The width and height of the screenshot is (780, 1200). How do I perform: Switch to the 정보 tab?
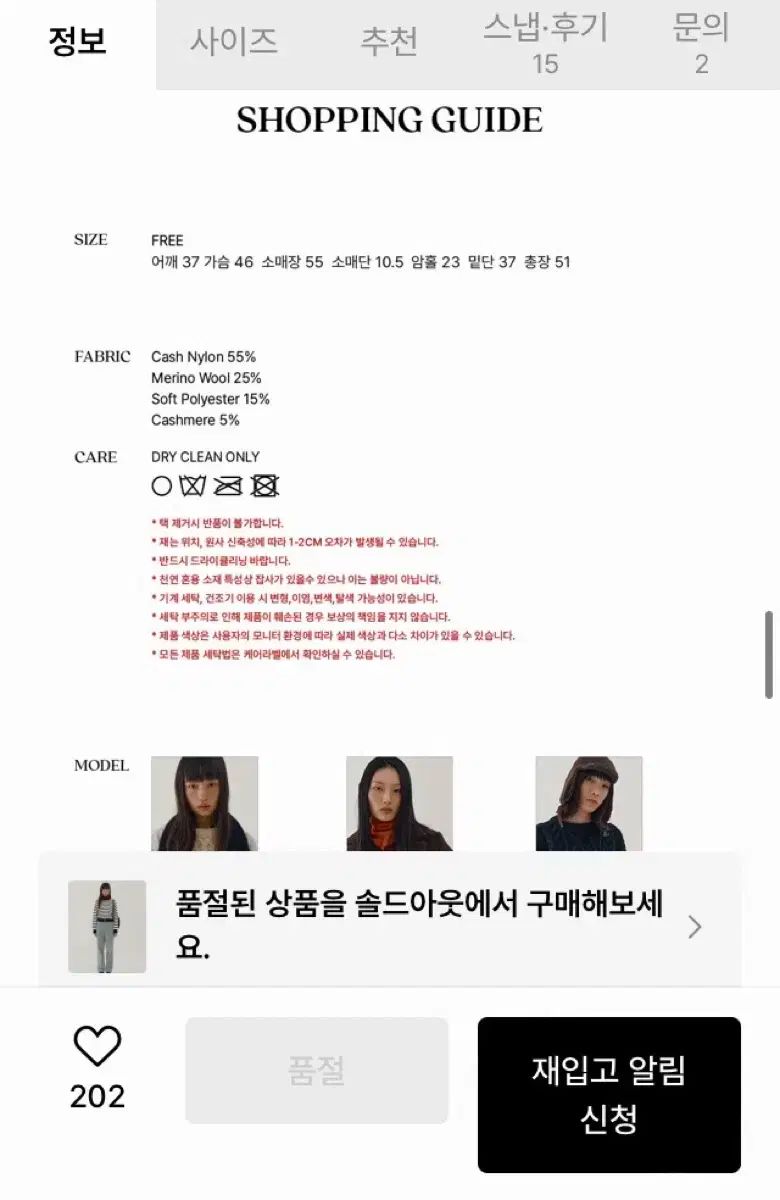[x=77, y=43]
